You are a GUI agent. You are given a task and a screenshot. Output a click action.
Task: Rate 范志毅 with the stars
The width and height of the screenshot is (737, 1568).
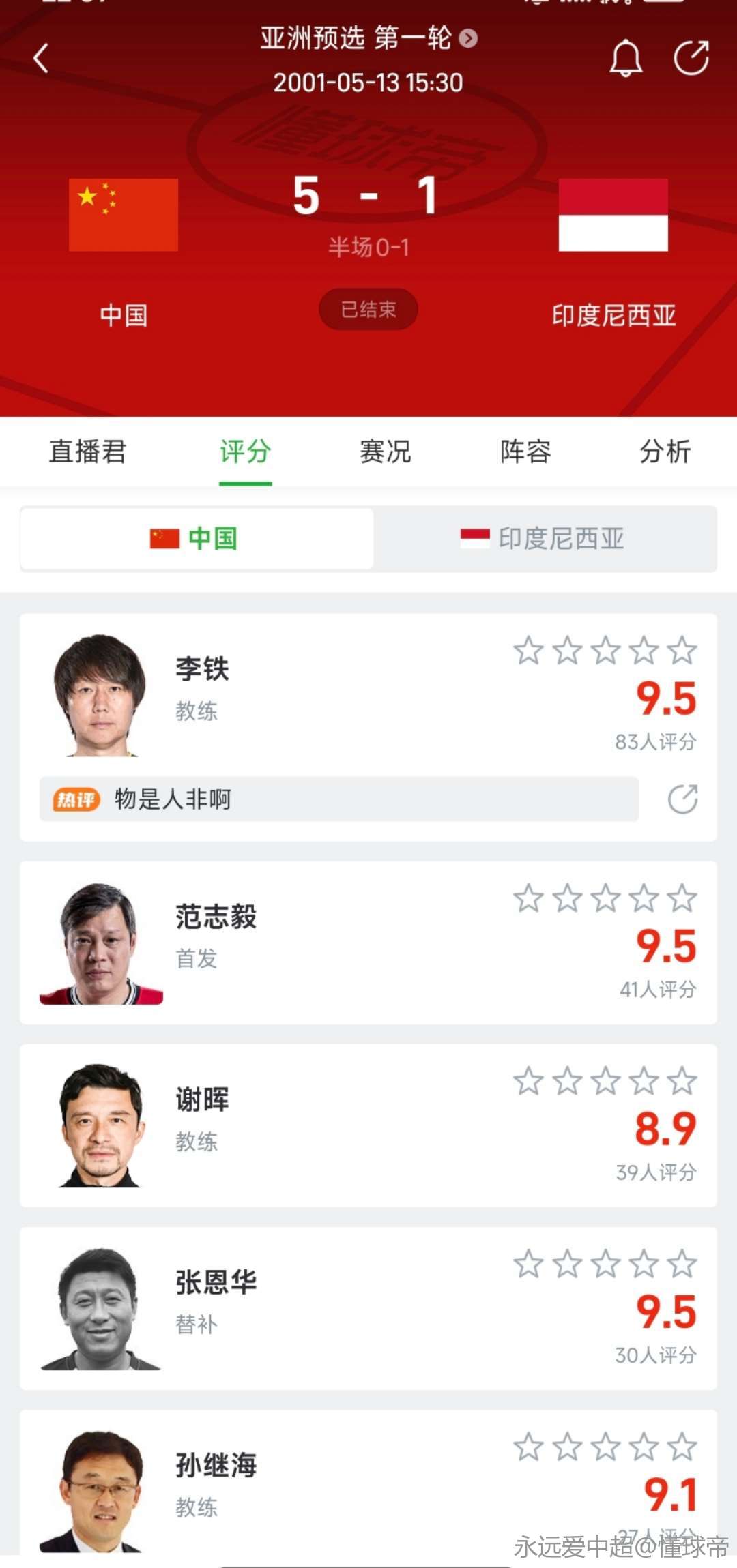coord(605,898)
